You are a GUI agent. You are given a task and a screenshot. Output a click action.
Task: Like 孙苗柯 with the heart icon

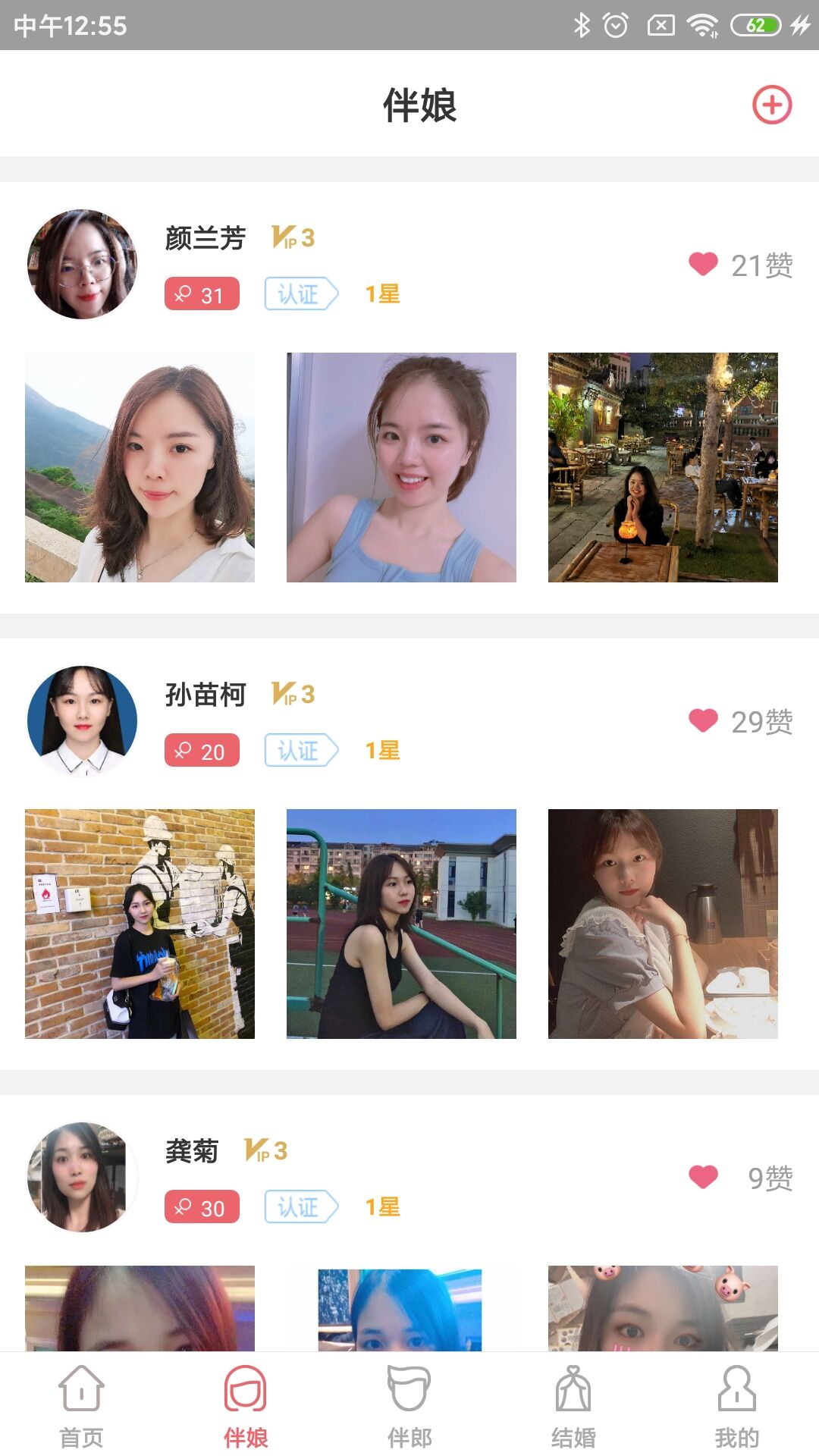703,721
